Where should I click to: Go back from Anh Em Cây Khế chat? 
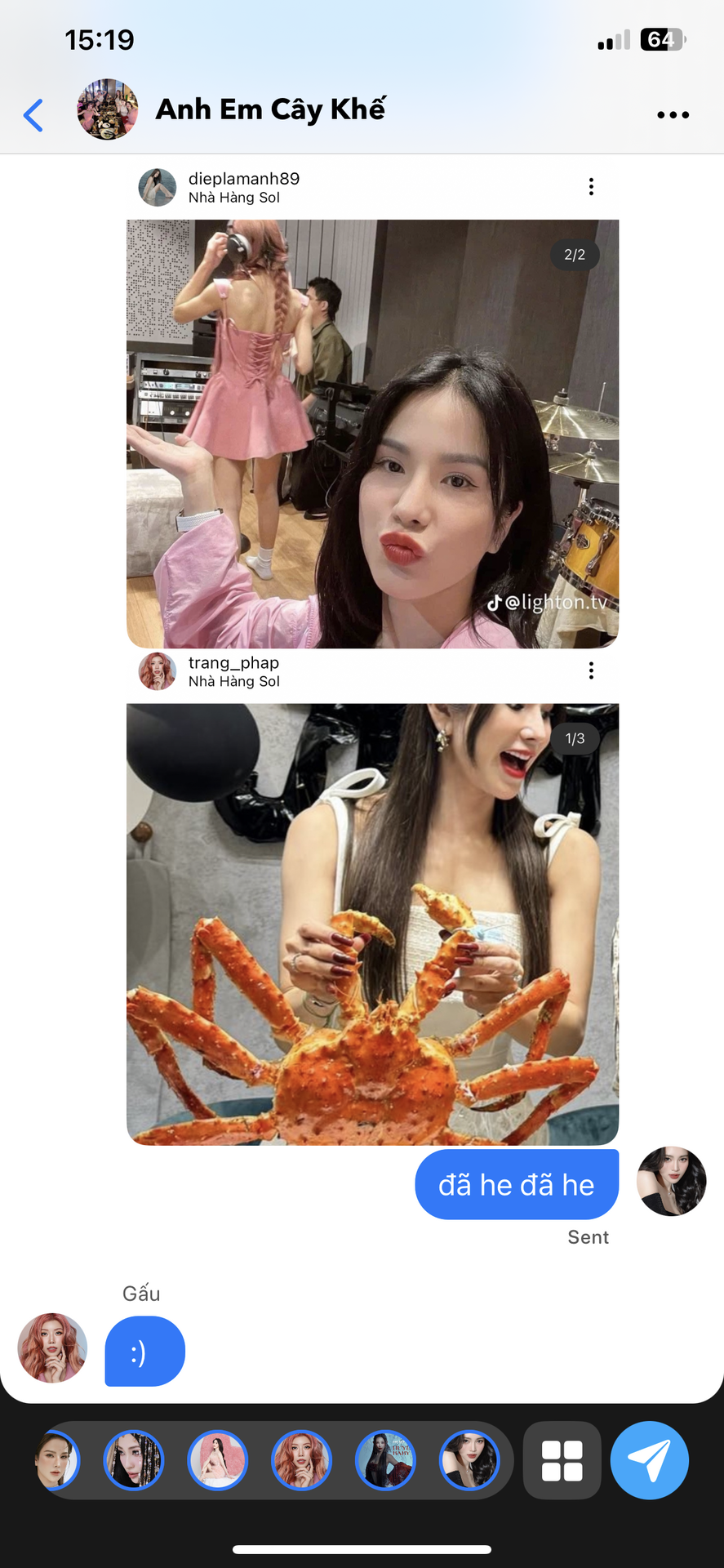33,115
